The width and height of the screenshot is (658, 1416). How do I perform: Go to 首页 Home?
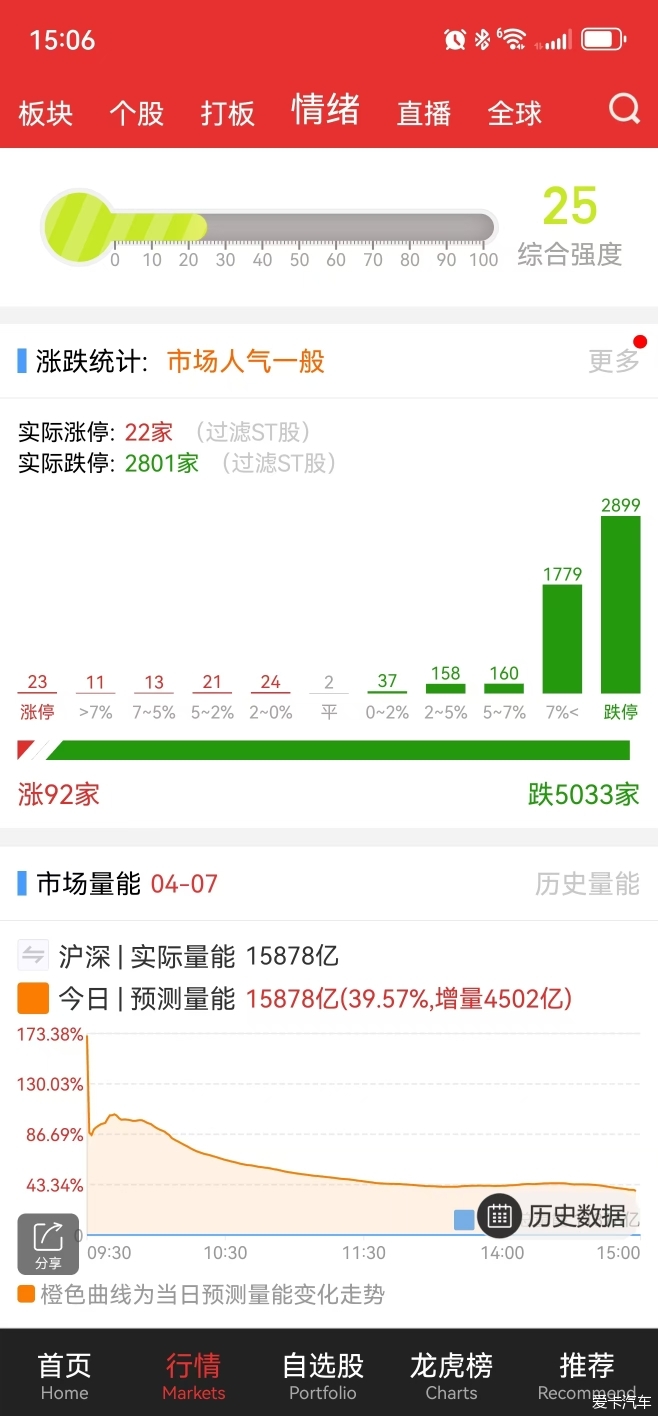64,1376
